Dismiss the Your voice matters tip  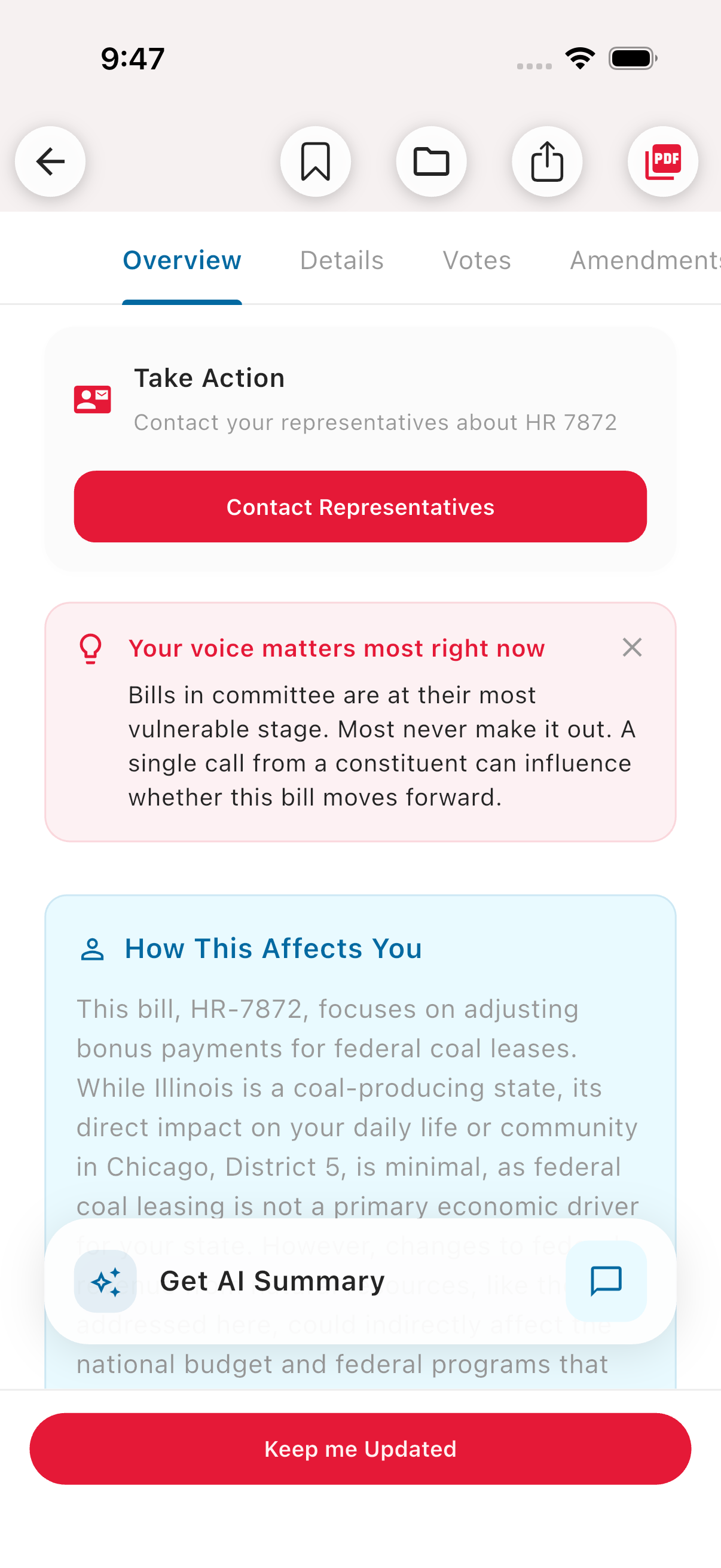click(632, 648)
